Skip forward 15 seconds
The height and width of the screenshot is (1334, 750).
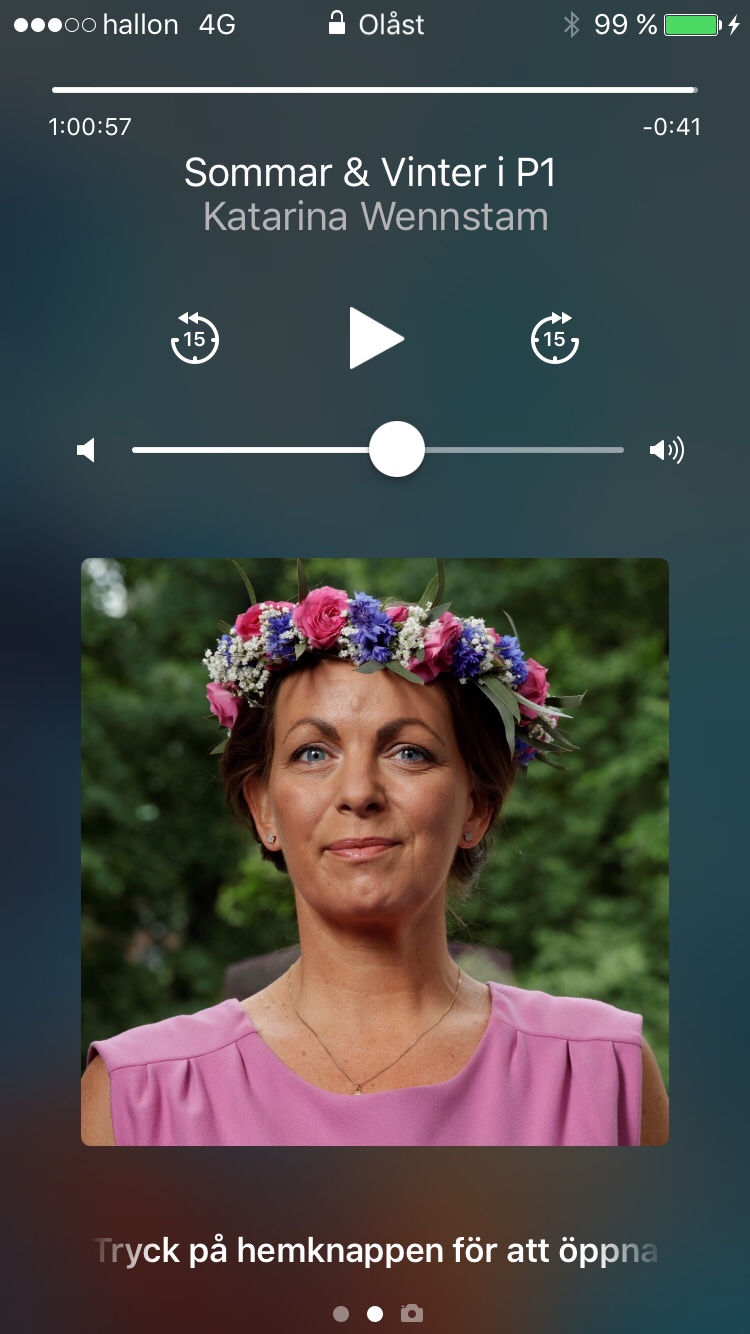click(555, 339)
